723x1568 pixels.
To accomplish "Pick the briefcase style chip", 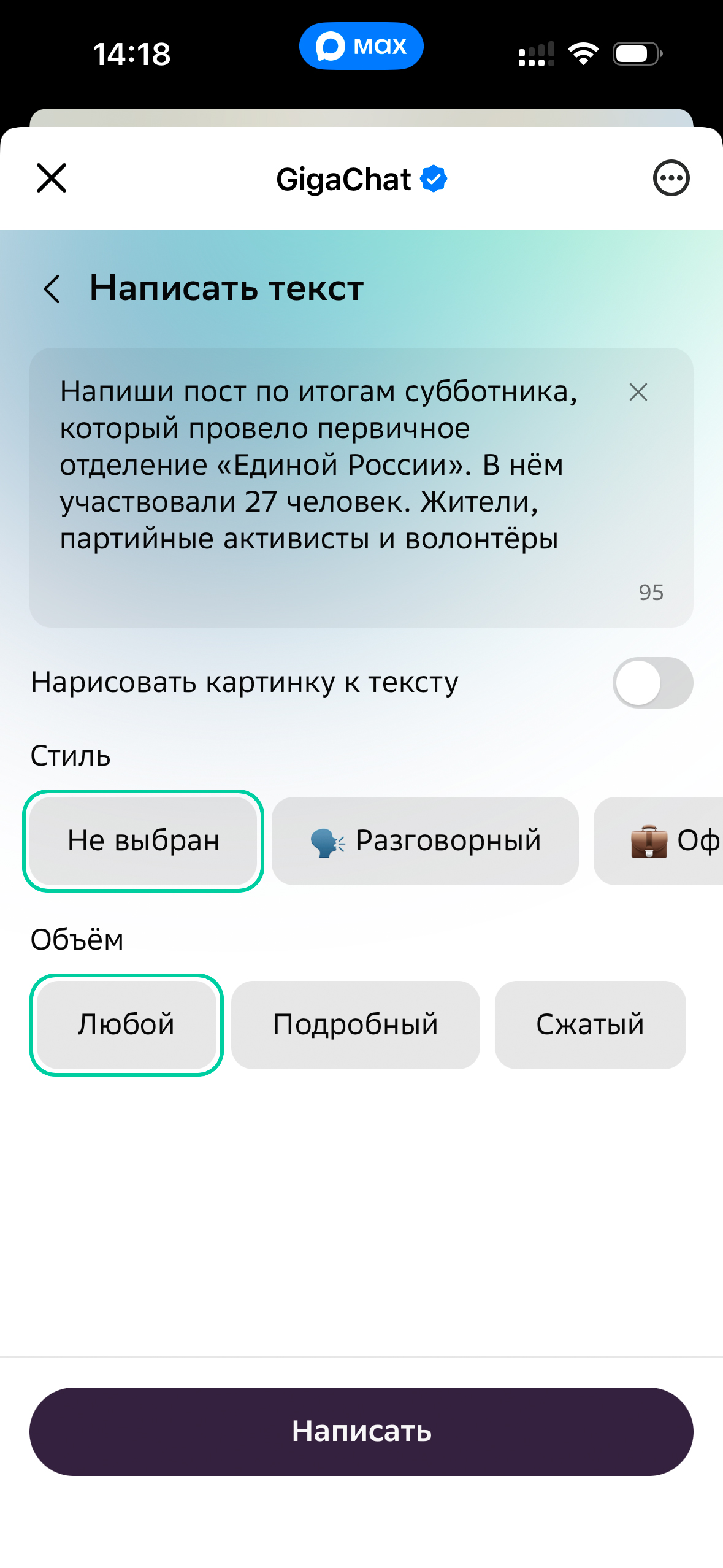I will [x=659, y=840].
